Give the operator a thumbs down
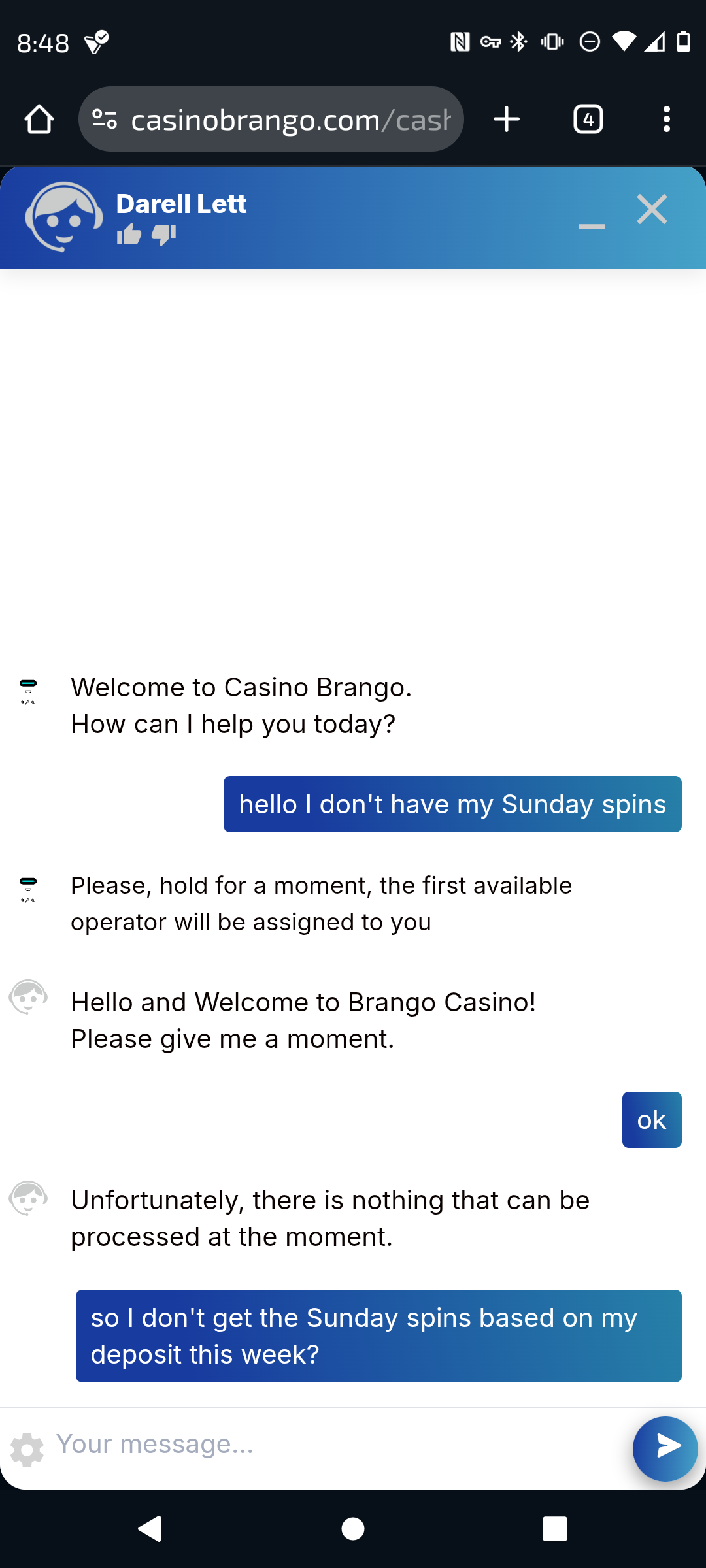The width and height of the screenshot is (706, 1568). (164, 235)
